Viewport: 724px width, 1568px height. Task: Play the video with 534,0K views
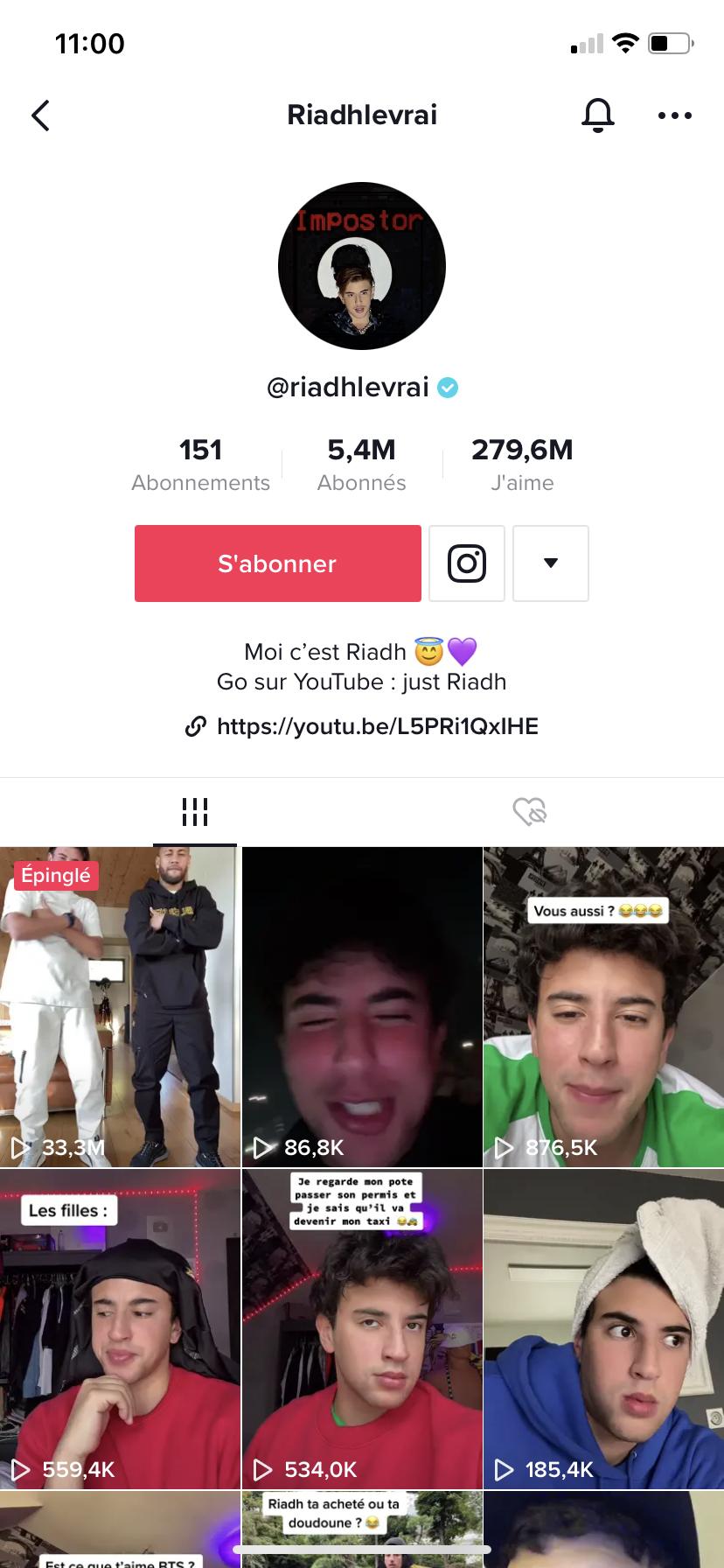(362, 1329)
